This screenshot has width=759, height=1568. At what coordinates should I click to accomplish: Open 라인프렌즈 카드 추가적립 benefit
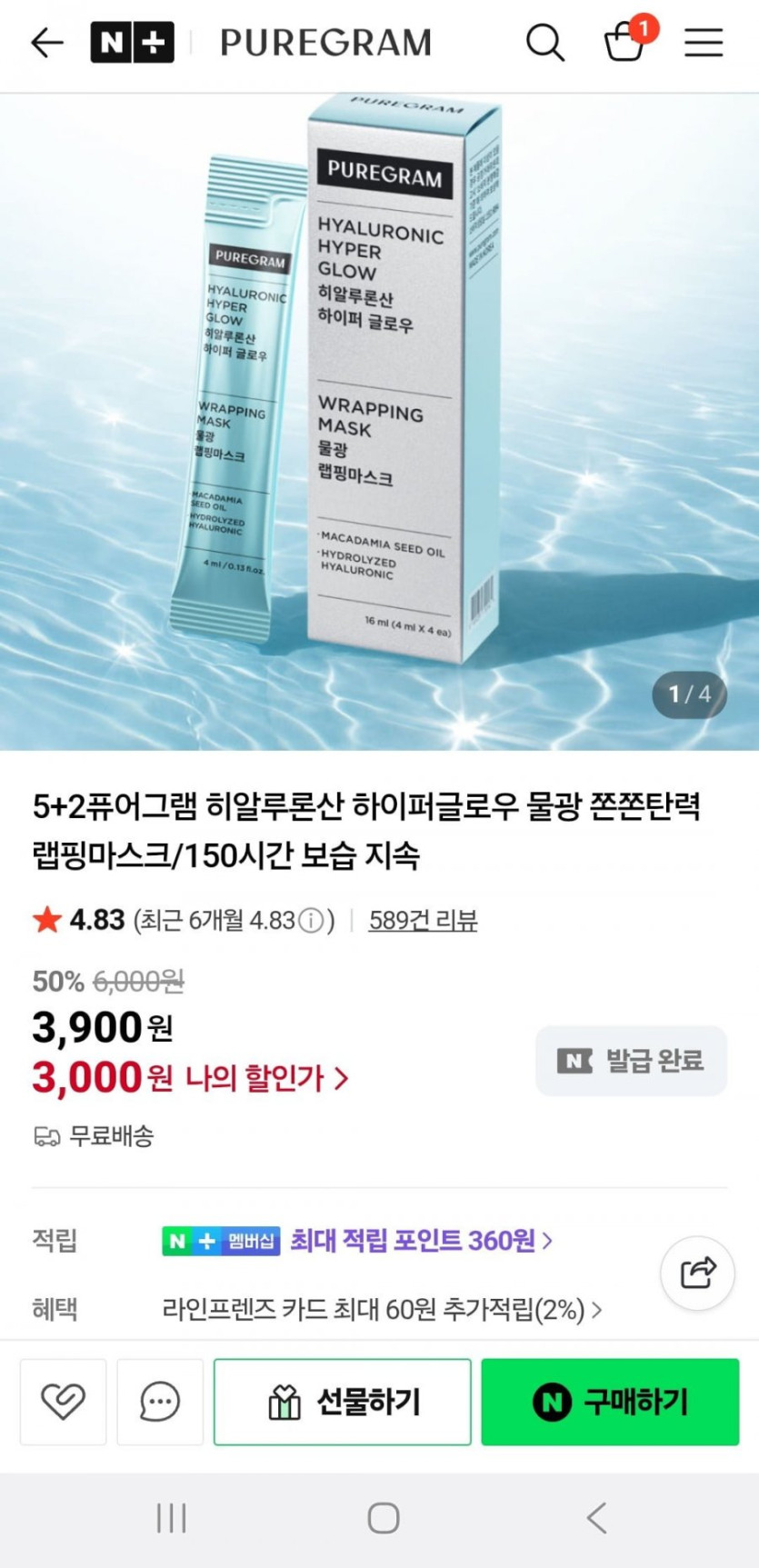(382, 1310)
